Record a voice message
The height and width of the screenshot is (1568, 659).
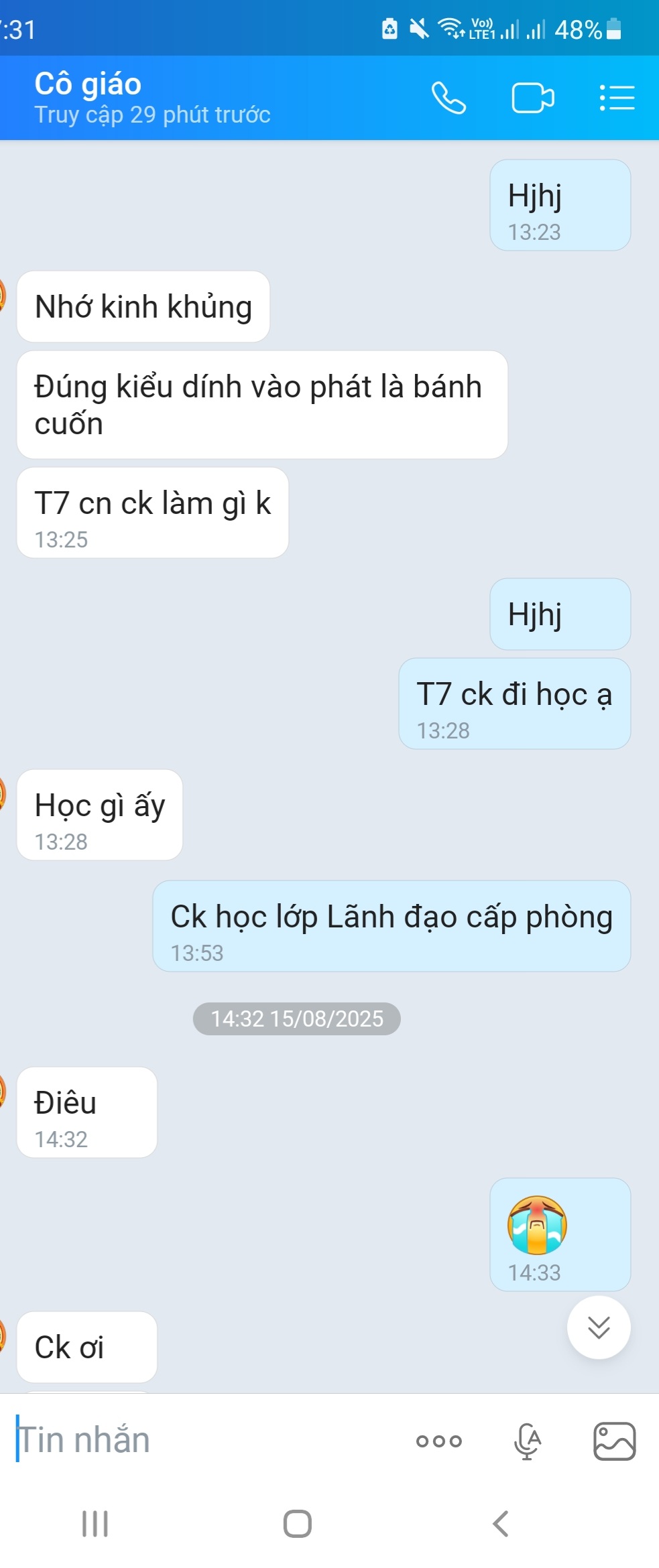point(528,1441)
